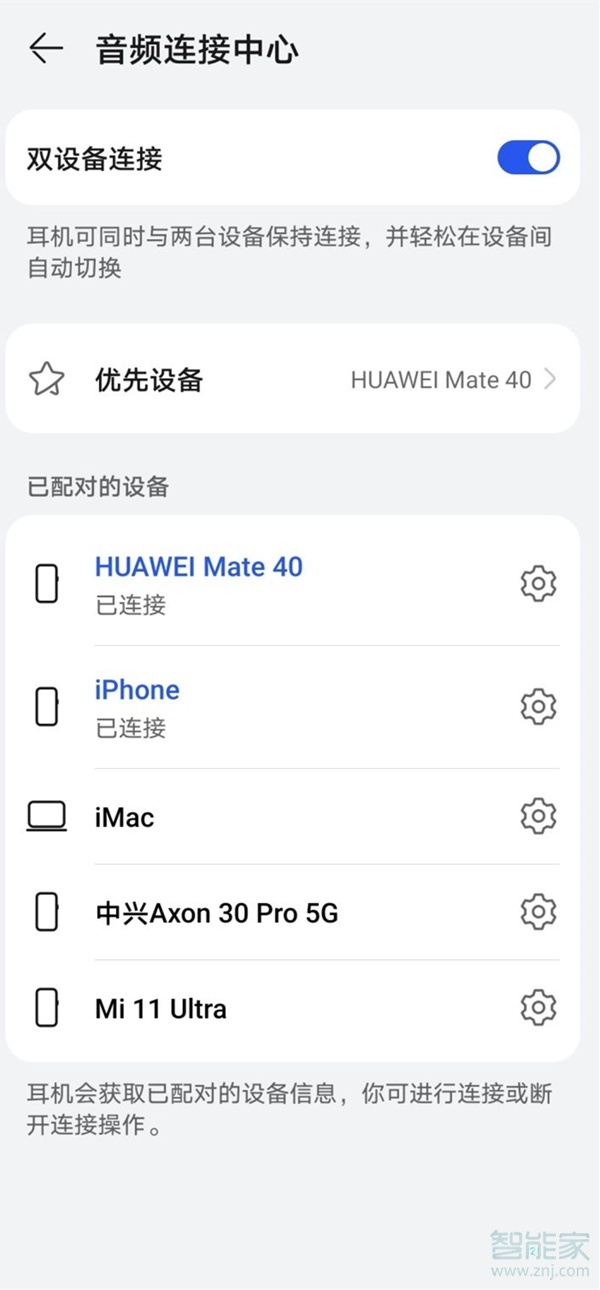Go back from 音频连接中心

[x=46, y=49]
